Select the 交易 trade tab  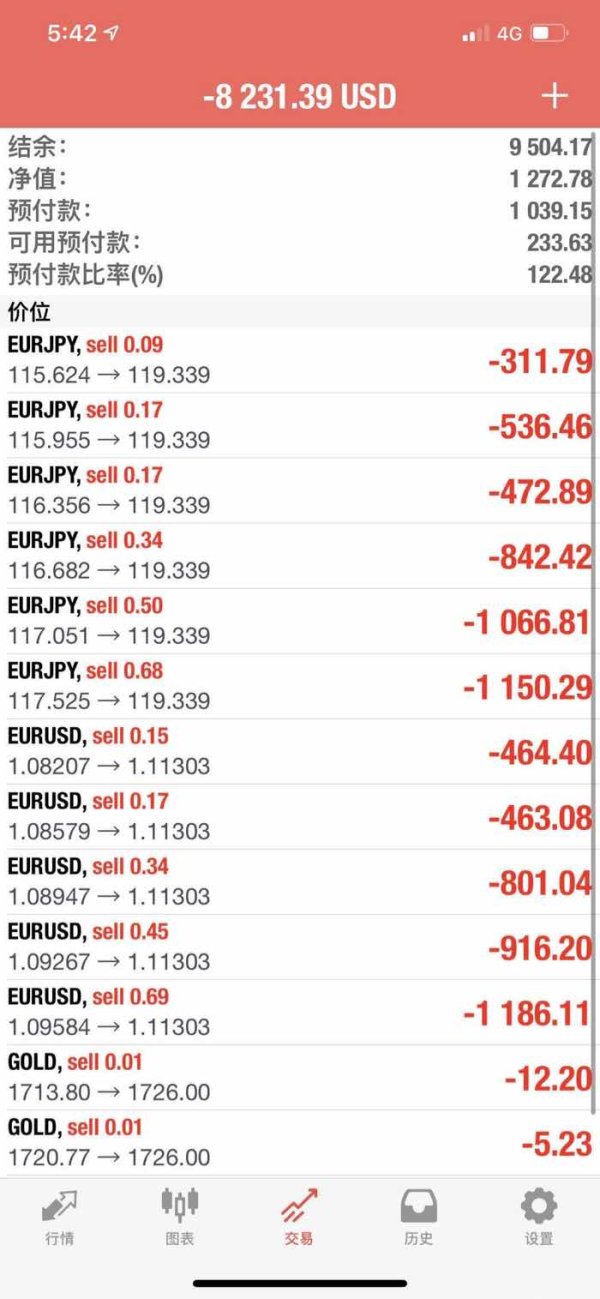click(x=298, y=1217)
